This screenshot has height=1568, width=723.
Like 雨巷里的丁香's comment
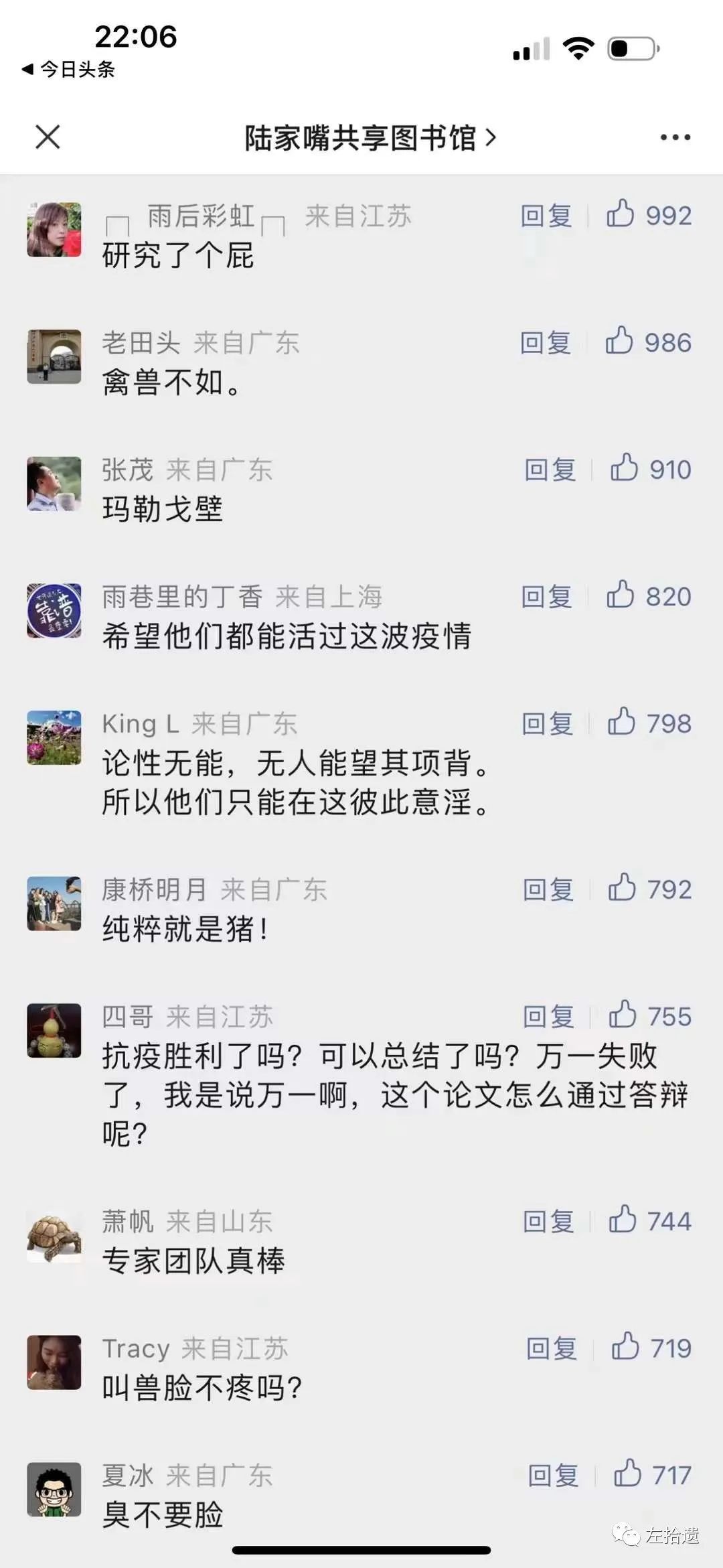621,595
